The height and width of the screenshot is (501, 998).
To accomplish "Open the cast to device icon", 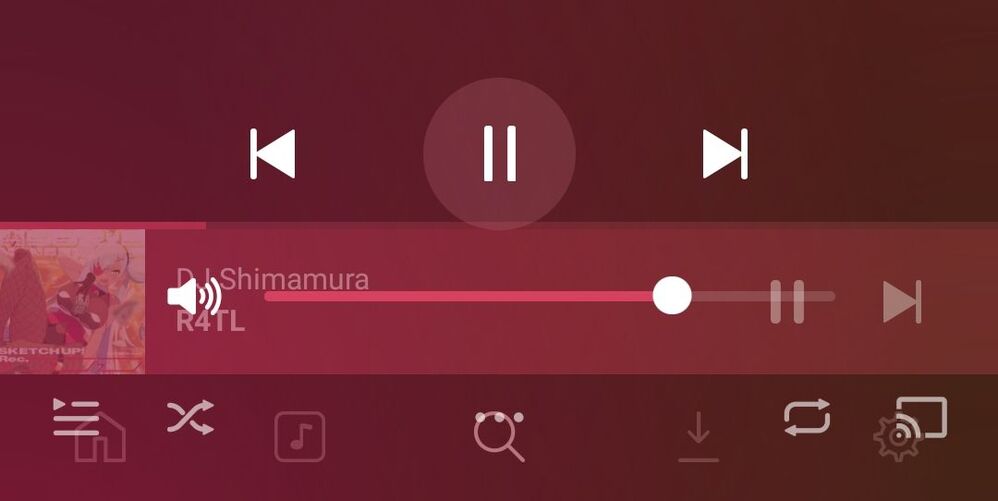I will pyautogui.click(x=922, y=418).
